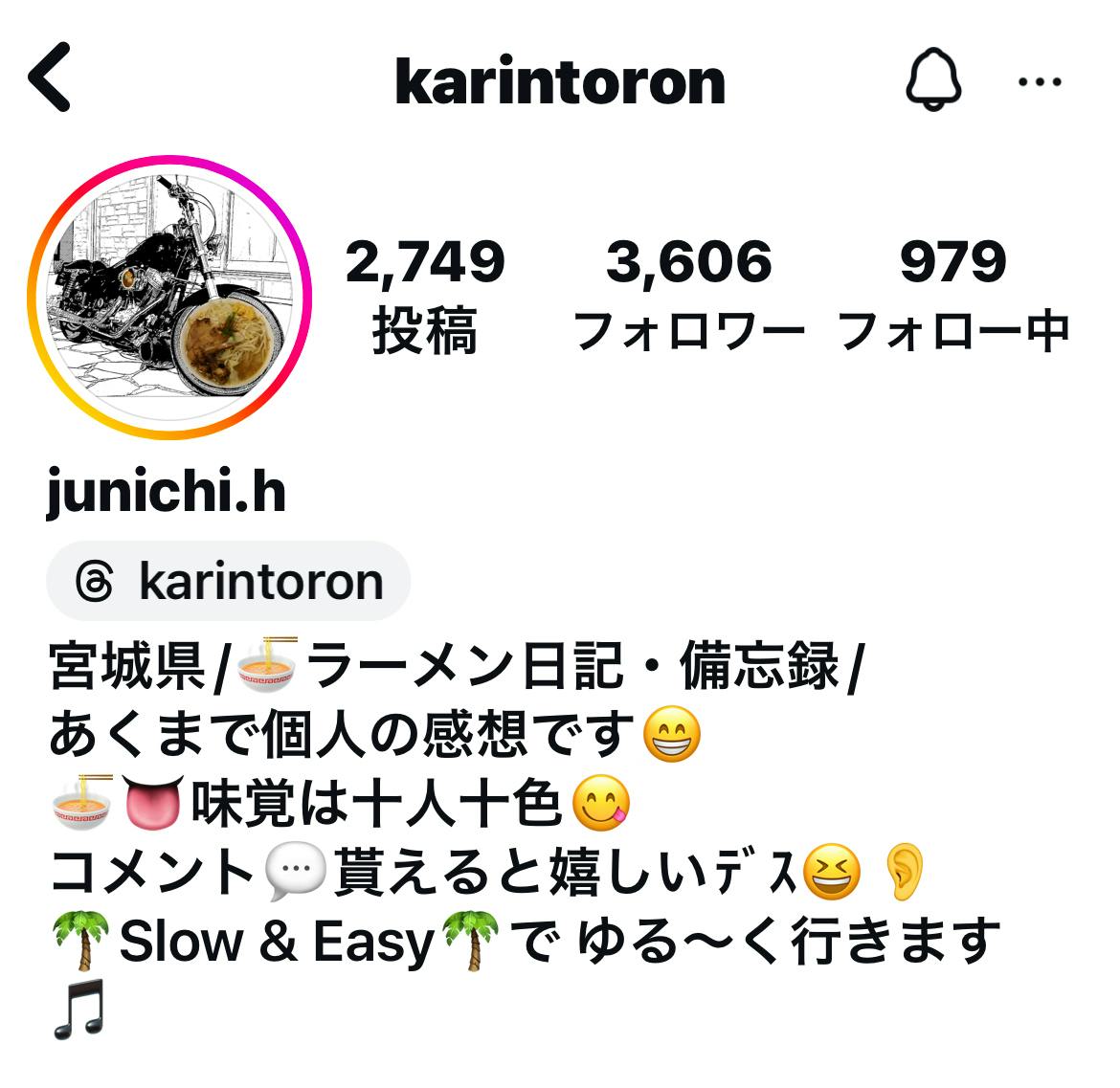The width and height of the screenshot is (1120, 1088).
Task: Open the karintoron Threads badge
Action: coord(229,581)
